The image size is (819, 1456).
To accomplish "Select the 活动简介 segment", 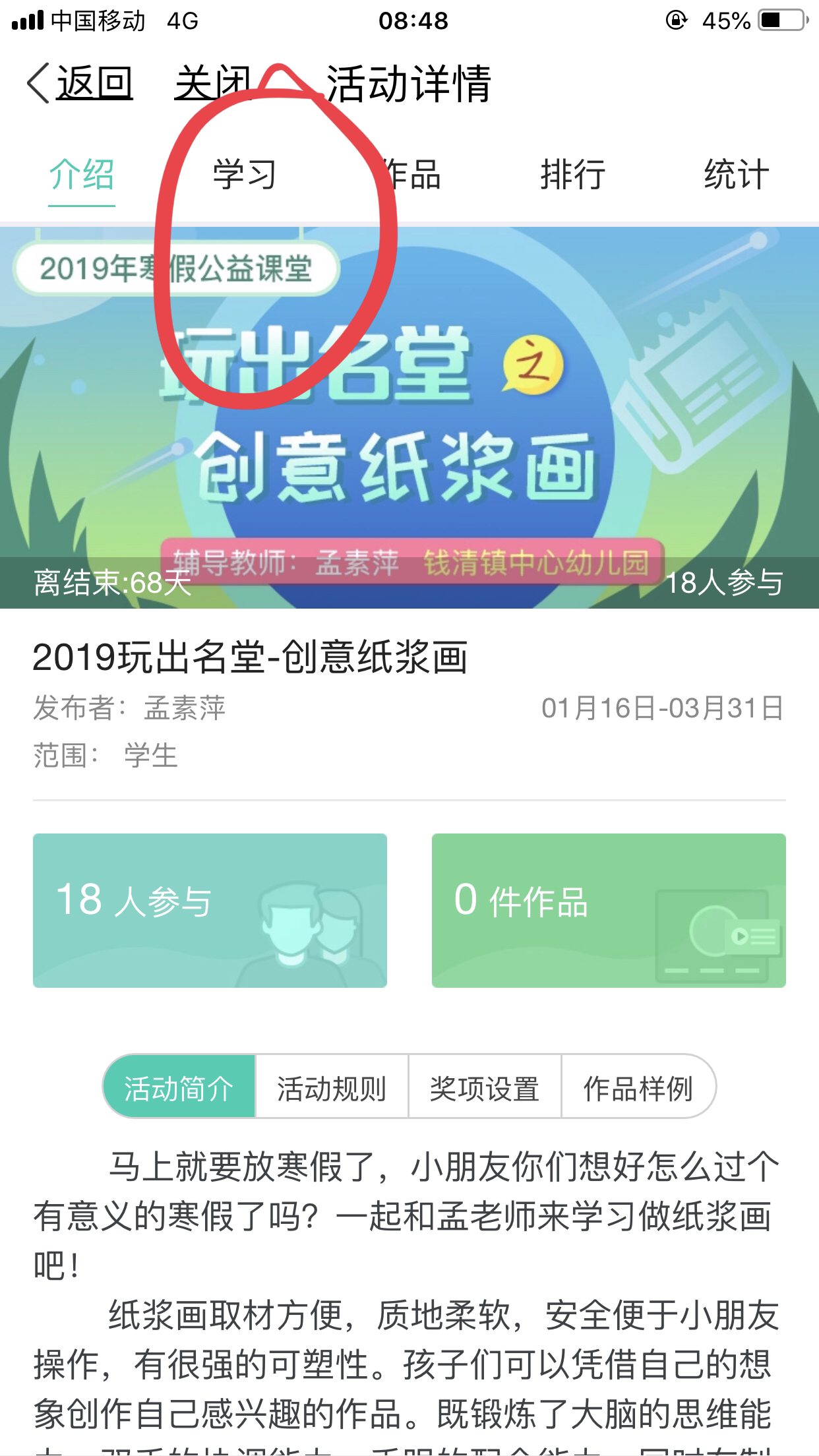I will click(179, 1089).
